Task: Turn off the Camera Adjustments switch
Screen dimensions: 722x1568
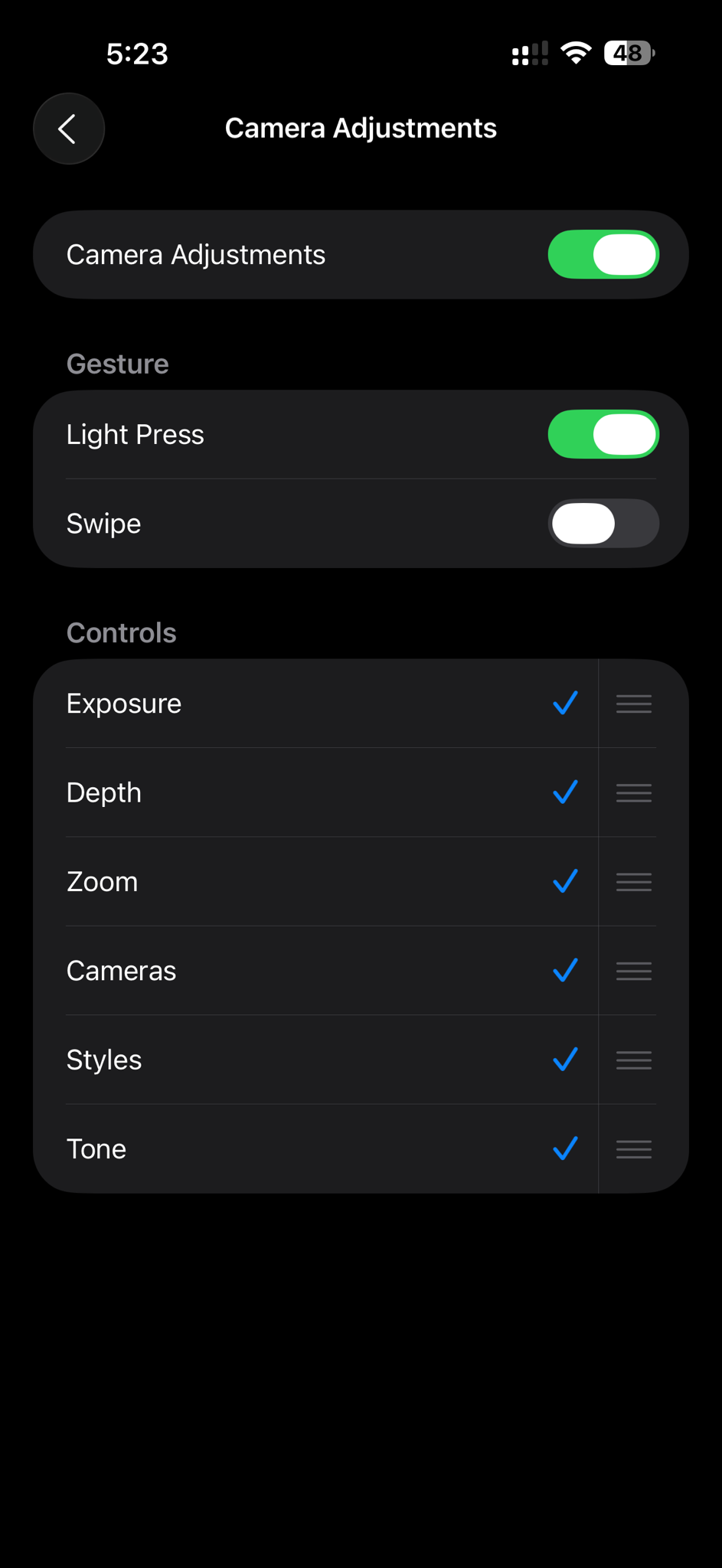Action: click(x=603, y=255)
